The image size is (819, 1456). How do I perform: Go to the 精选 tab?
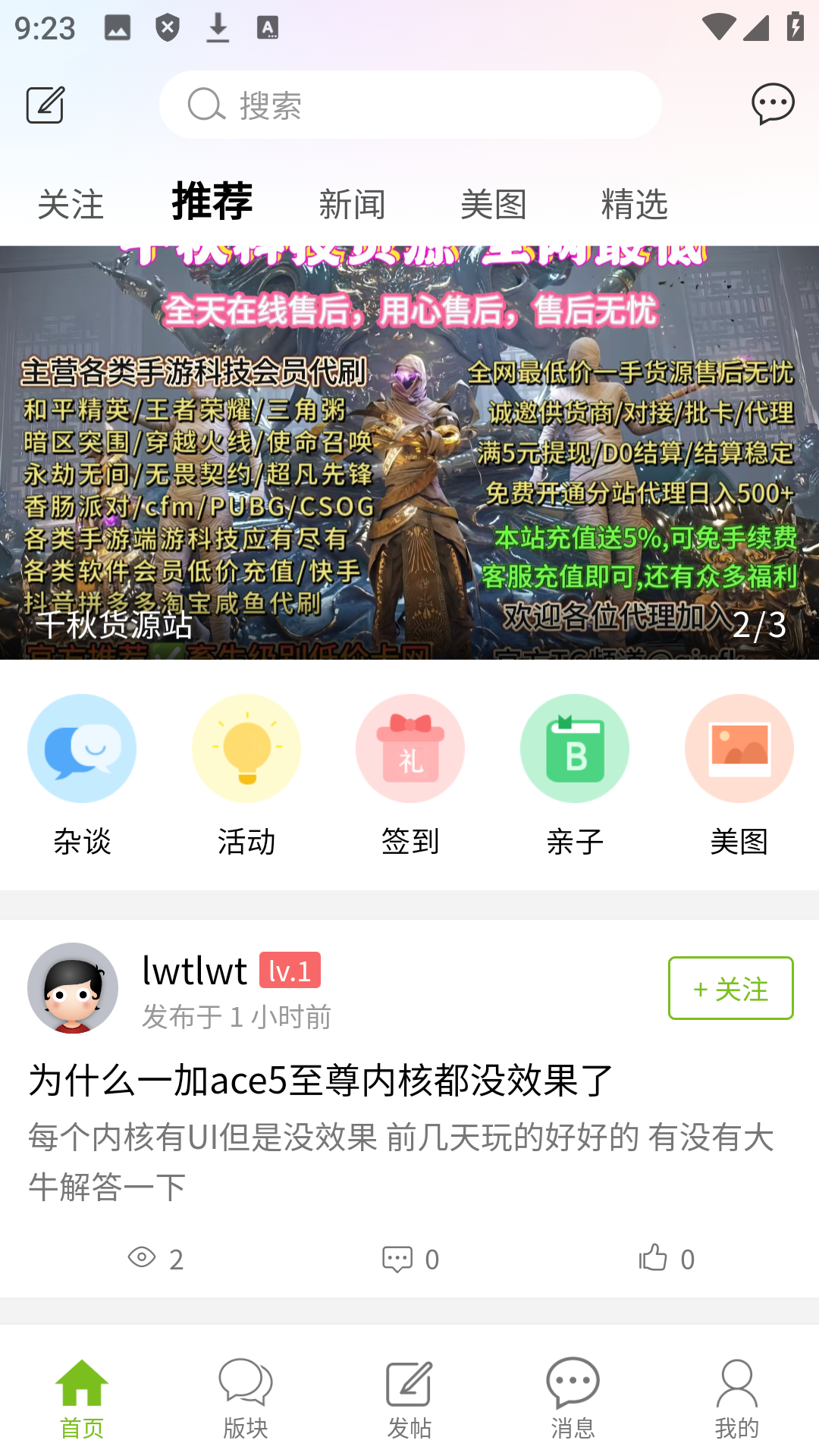[x=634, y=205]
